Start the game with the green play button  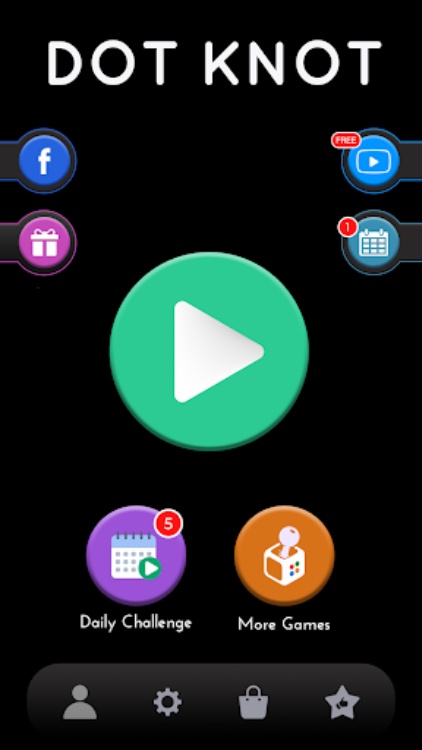[209, 352]
